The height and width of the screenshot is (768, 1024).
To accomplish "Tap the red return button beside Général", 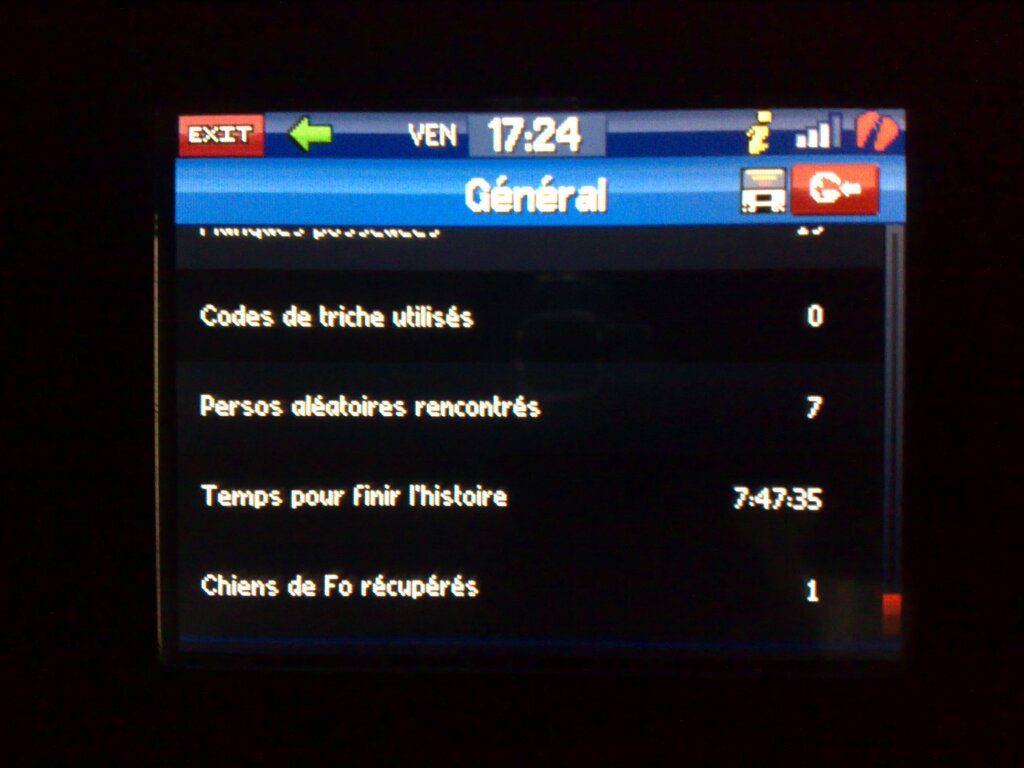I will point(835,190).
